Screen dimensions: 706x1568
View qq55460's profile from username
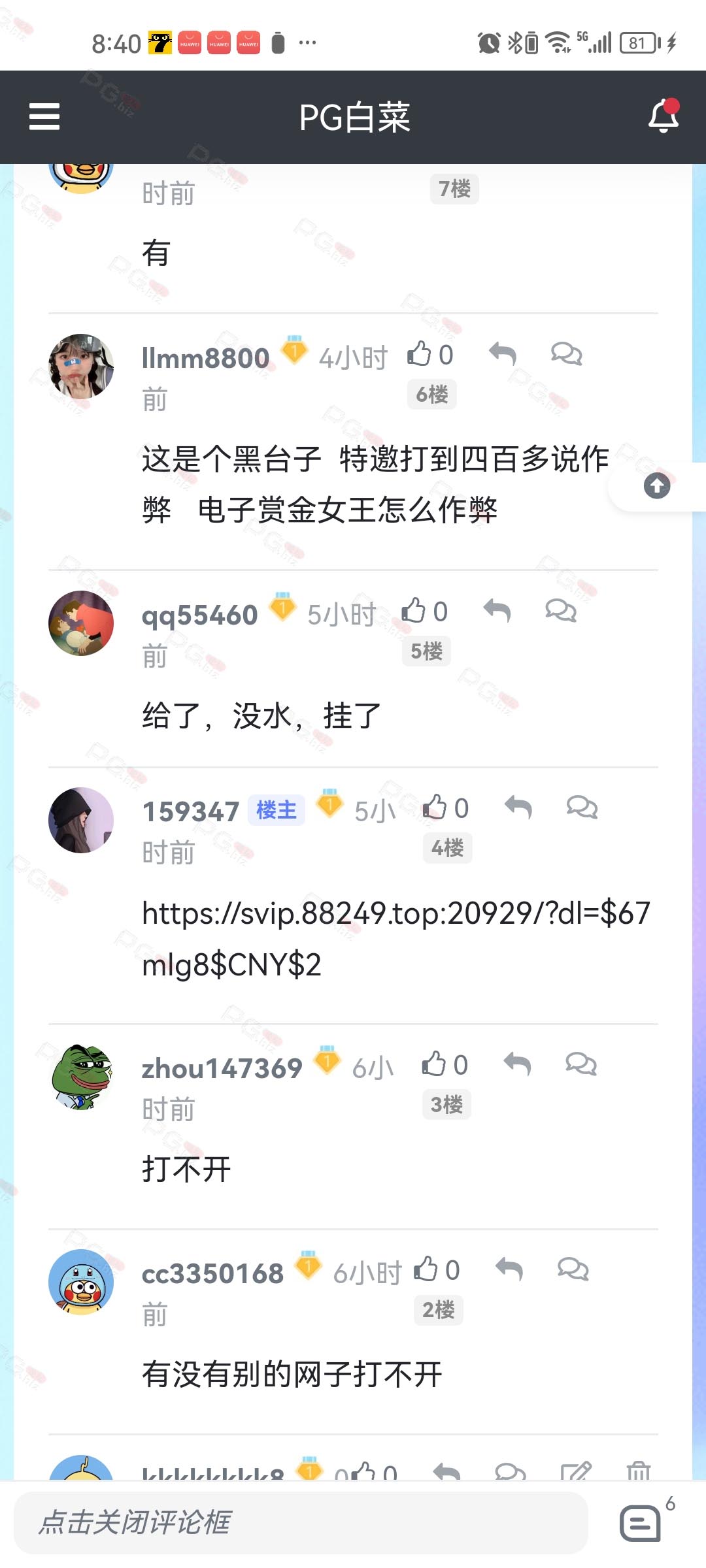(x=199, y=615)
